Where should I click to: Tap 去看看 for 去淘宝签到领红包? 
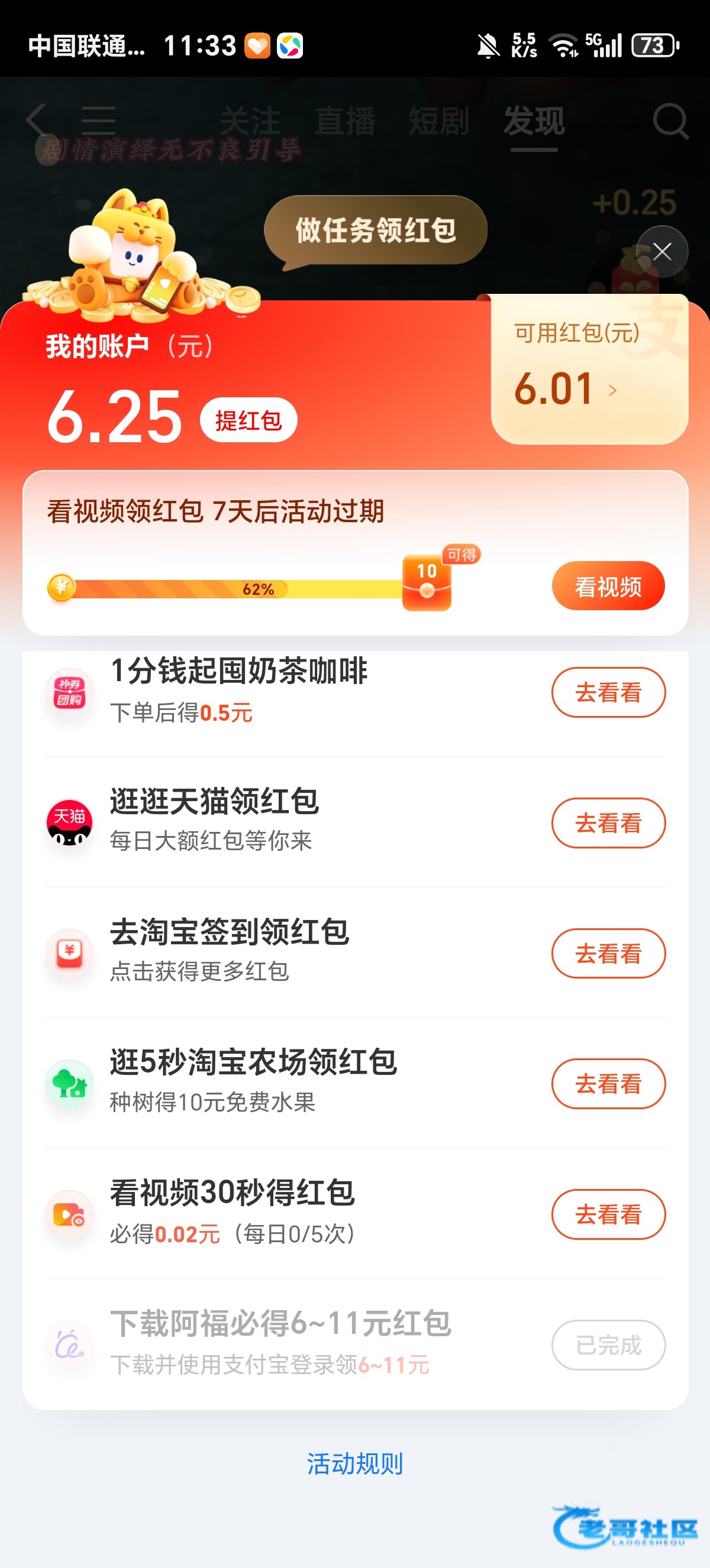[x=608, y=953]
